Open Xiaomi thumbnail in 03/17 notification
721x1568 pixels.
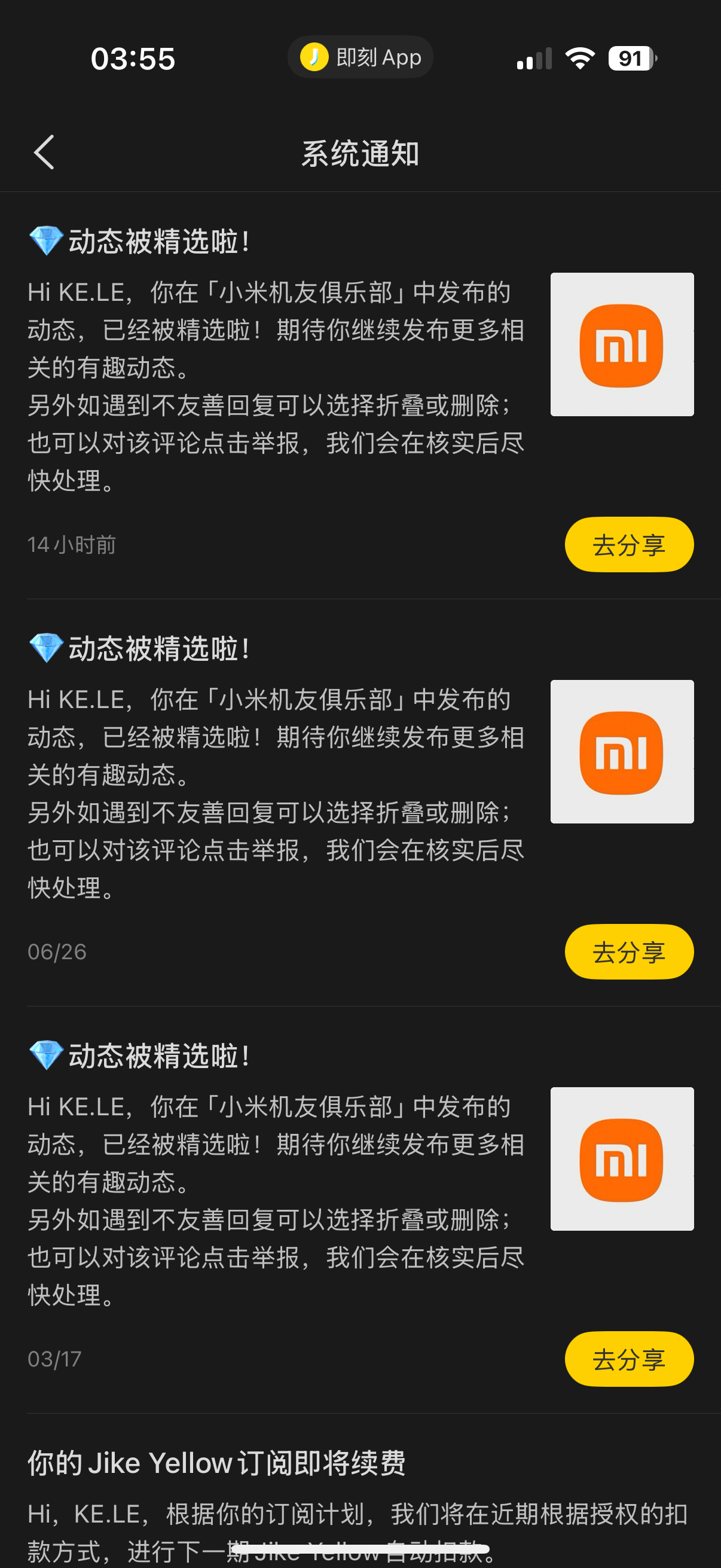(622, 1159)
